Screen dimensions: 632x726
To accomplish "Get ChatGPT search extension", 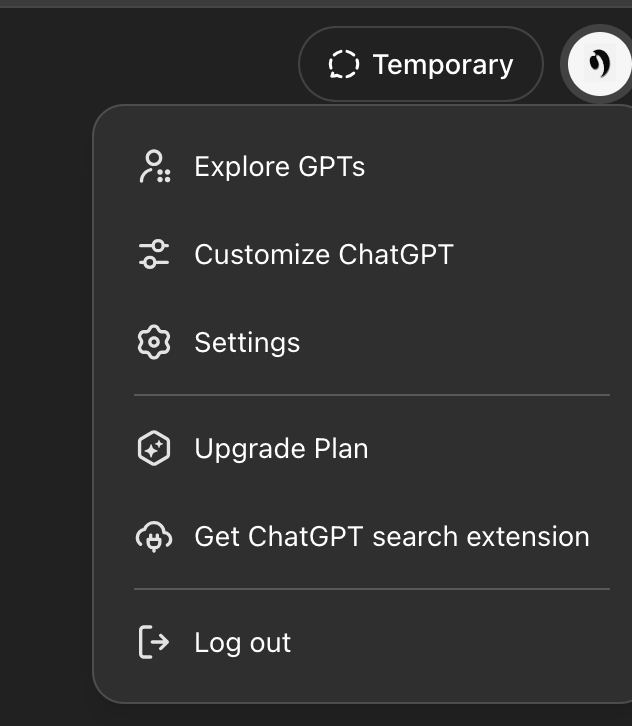I will [391, 537].
